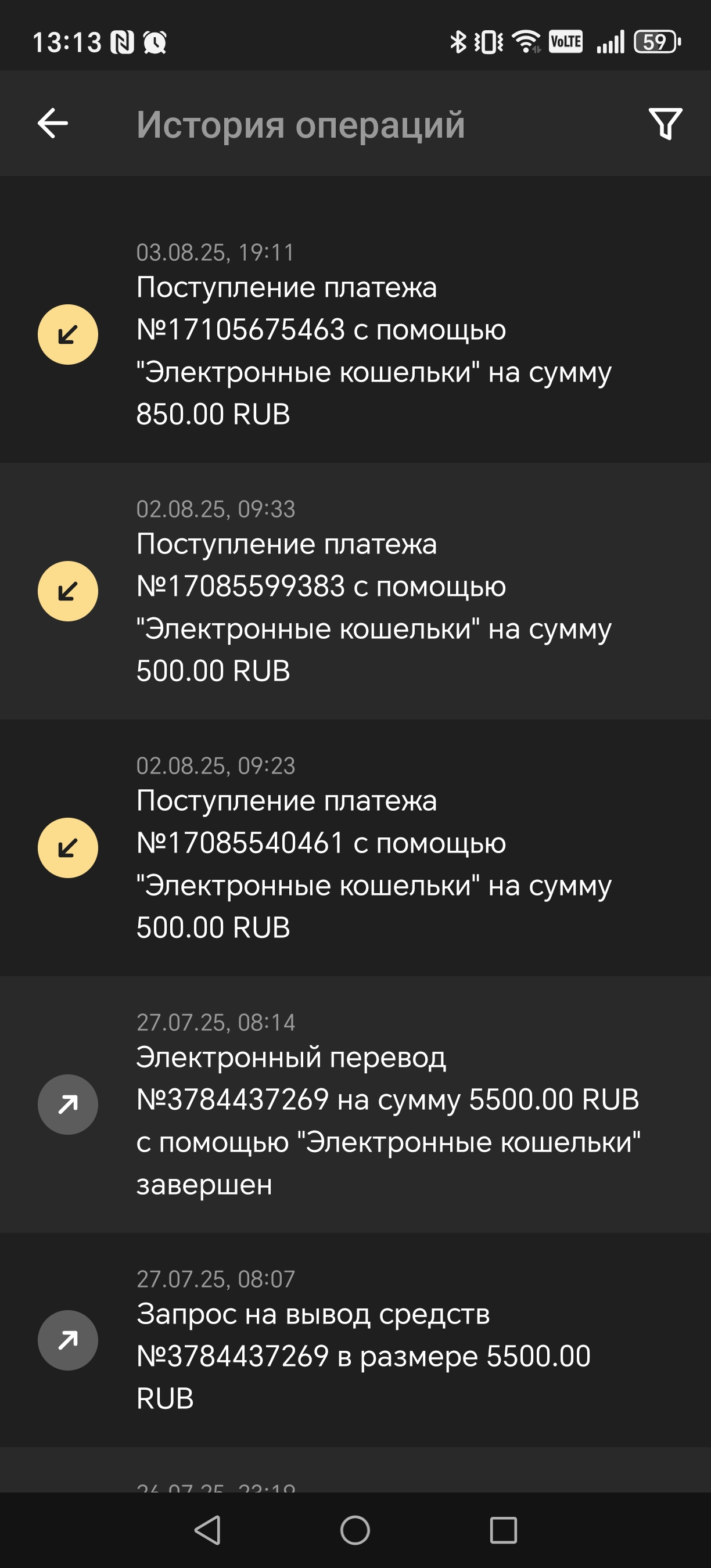Go back using the top-left arrow

pos(52,124)
